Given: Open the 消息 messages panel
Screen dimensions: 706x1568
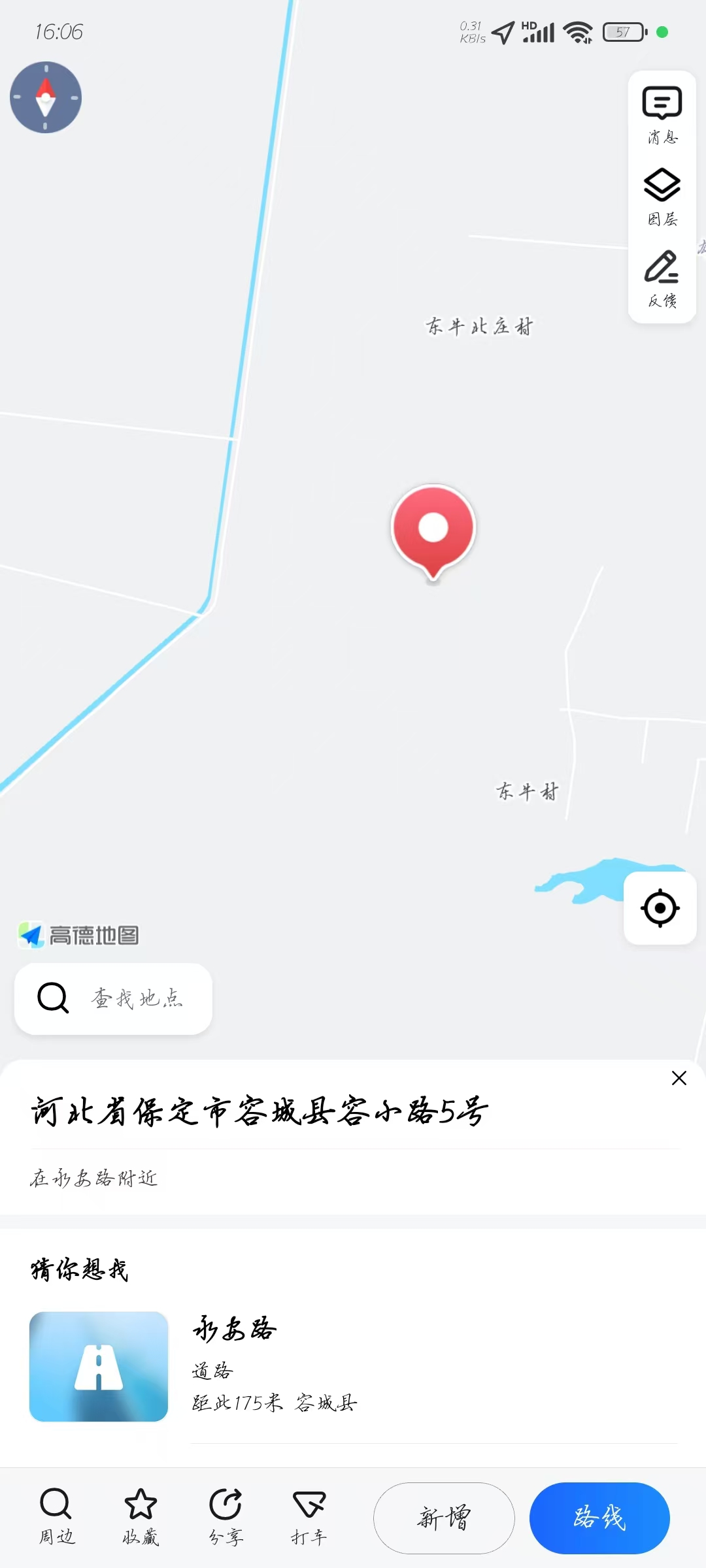Looking at the screenshot, I should tap(662, 114).
